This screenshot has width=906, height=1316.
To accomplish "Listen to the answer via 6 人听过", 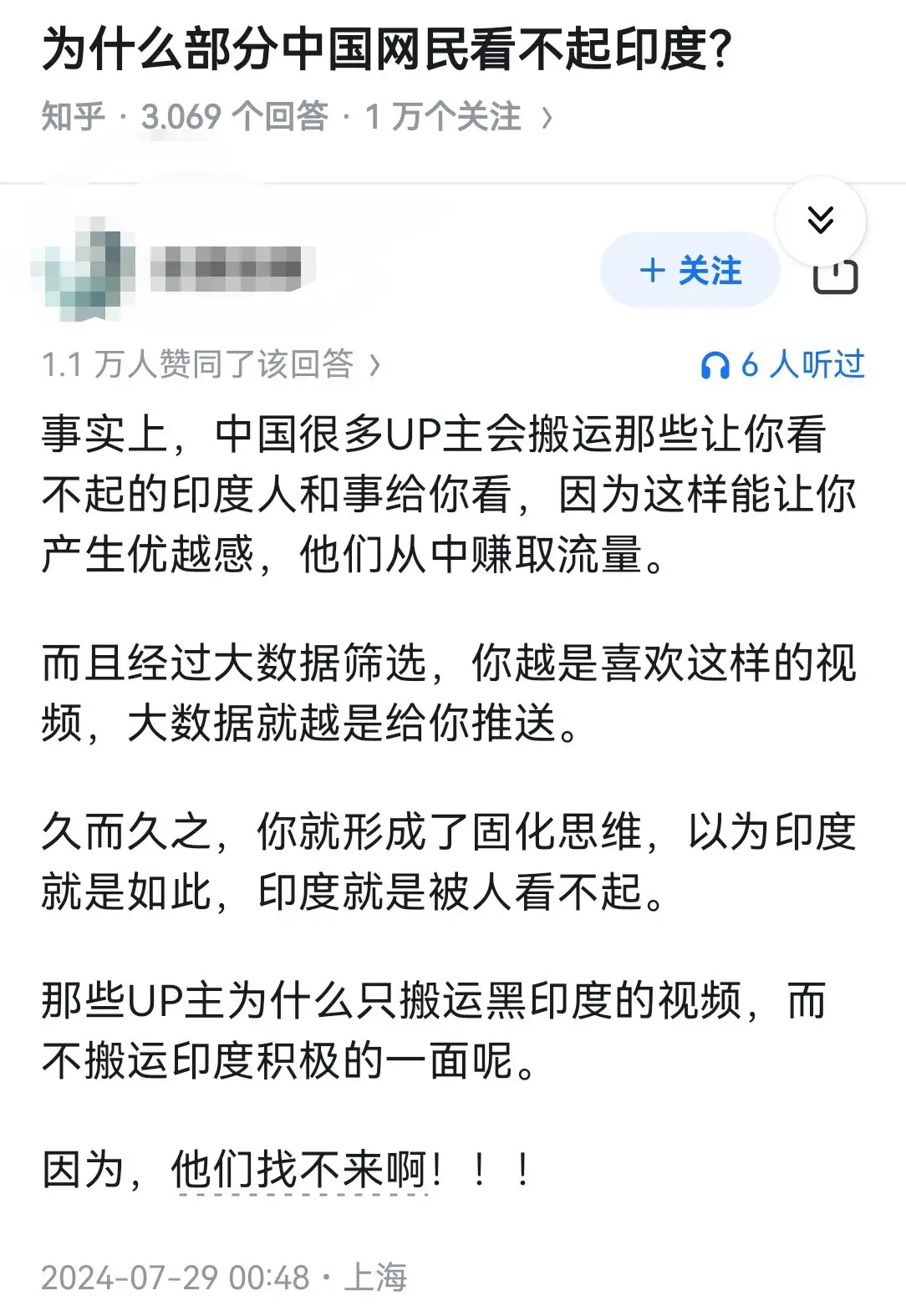I will (x=782, y=365).
